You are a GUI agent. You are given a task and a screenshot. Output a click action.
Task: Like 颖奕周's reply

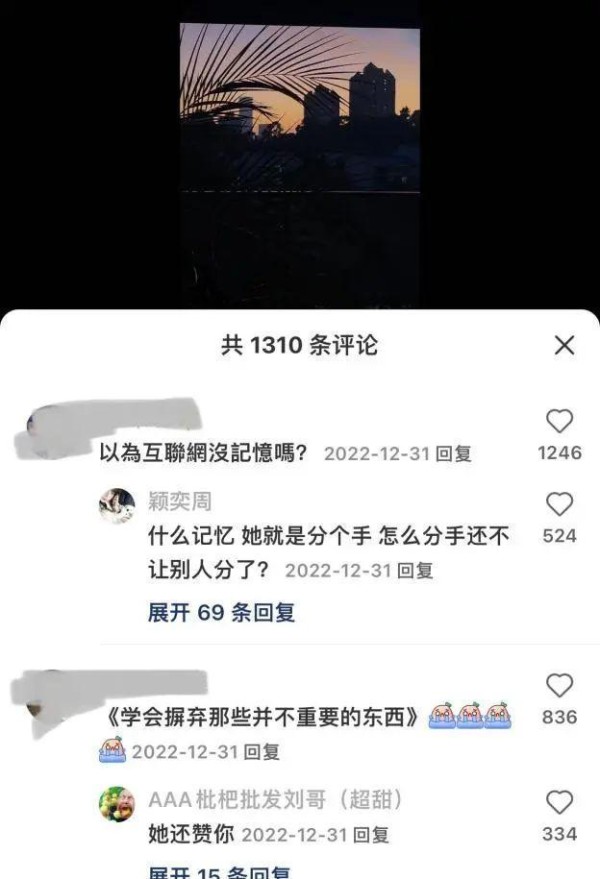click(559, 504)
